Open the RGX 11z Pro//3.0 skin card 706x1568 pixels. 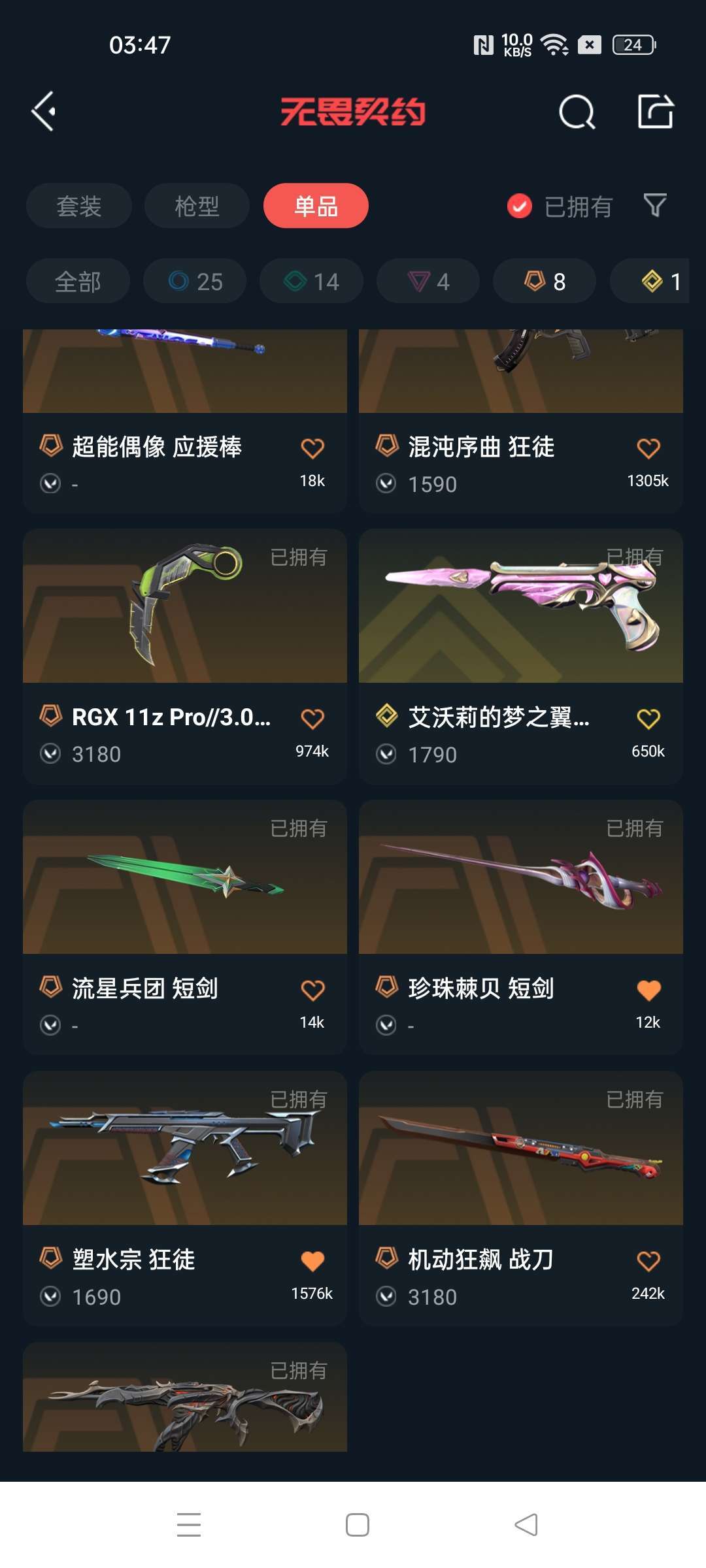(x=185, y=657)
